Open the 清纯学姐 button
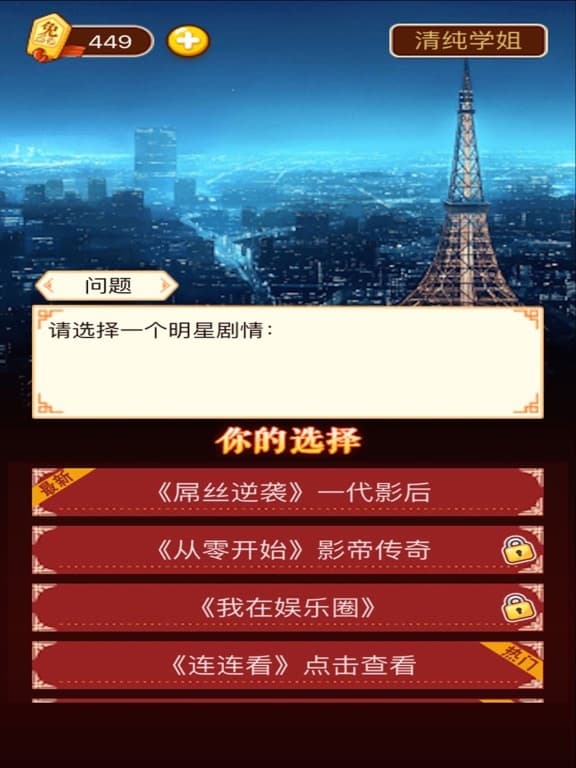This screenshot has height=768, width=576. point(468,41)
